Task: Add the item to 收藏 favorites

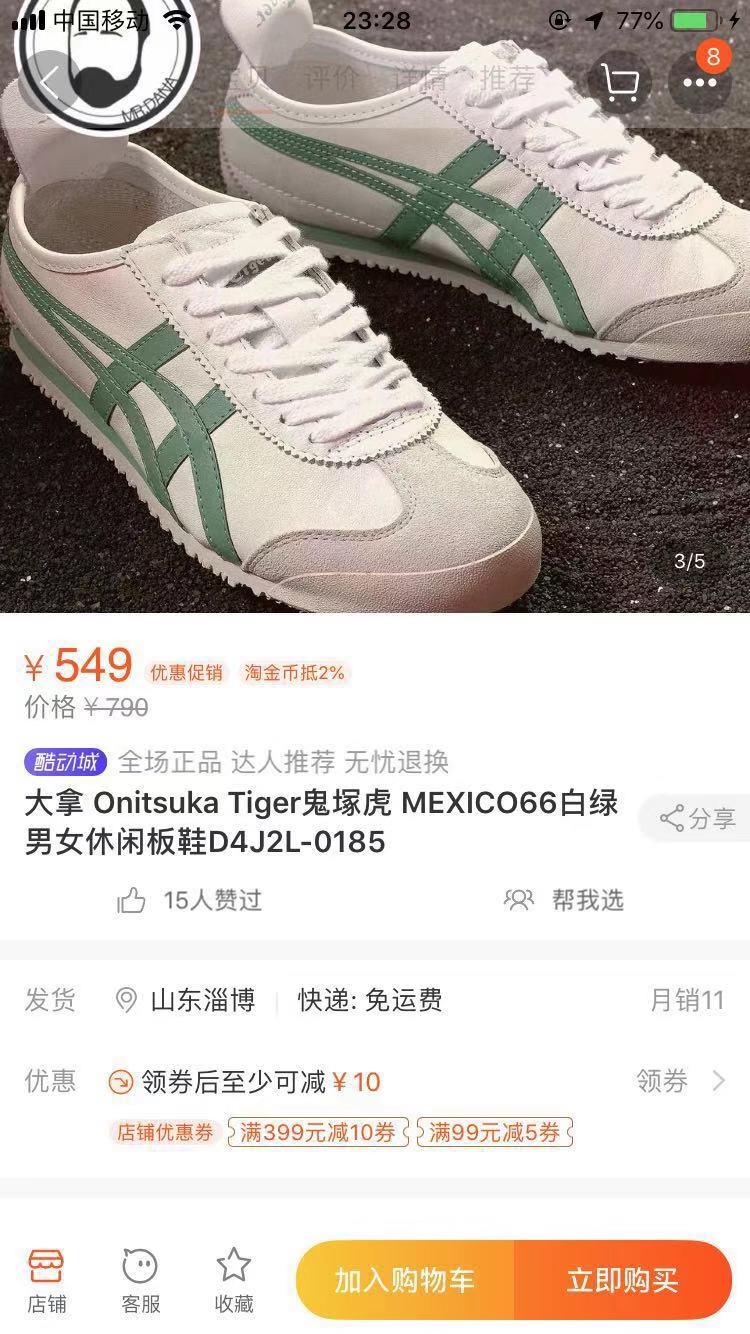Action: pos(234,1280)
